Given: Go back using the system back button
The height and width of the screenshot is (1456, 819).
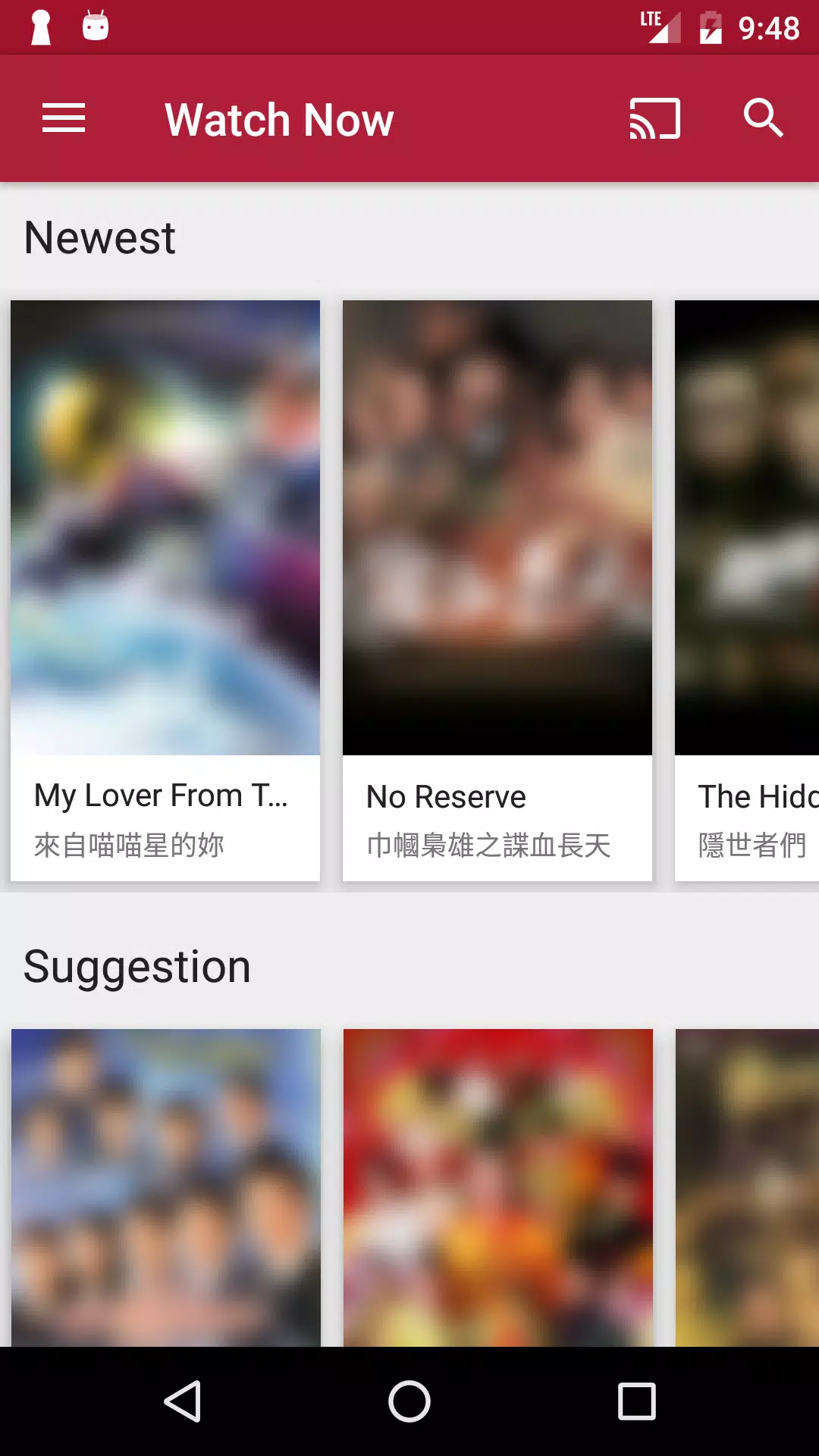Looking at the screenshot, I should click(182, 1401).
